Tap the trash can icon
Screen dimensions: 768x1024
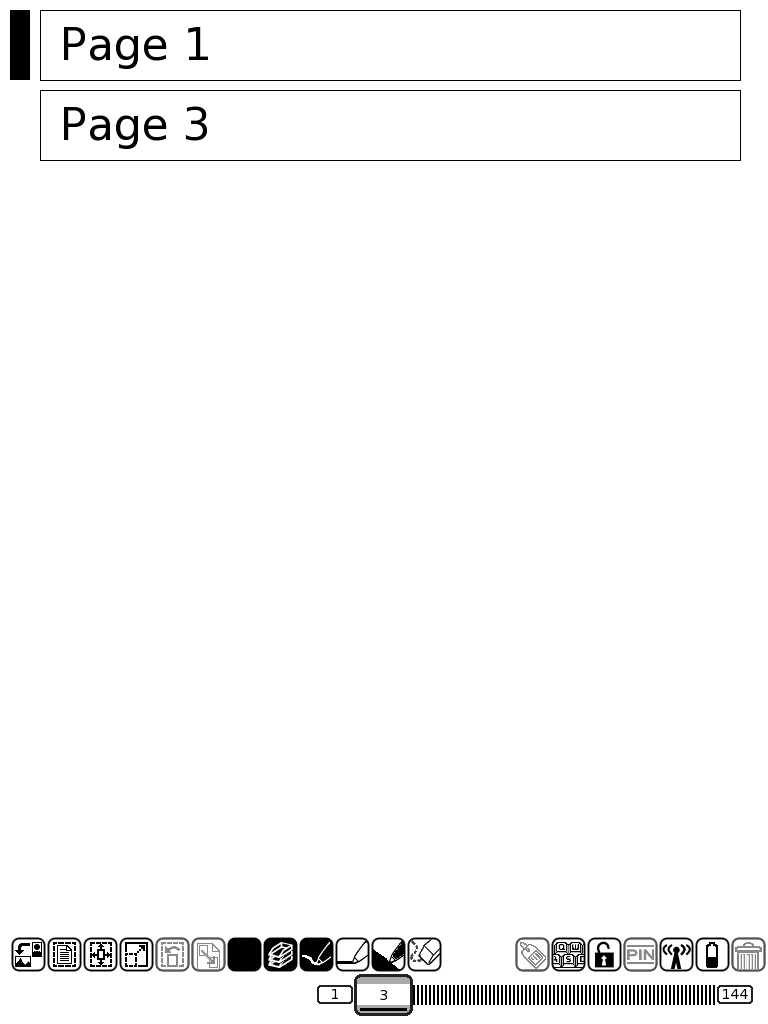748,955
